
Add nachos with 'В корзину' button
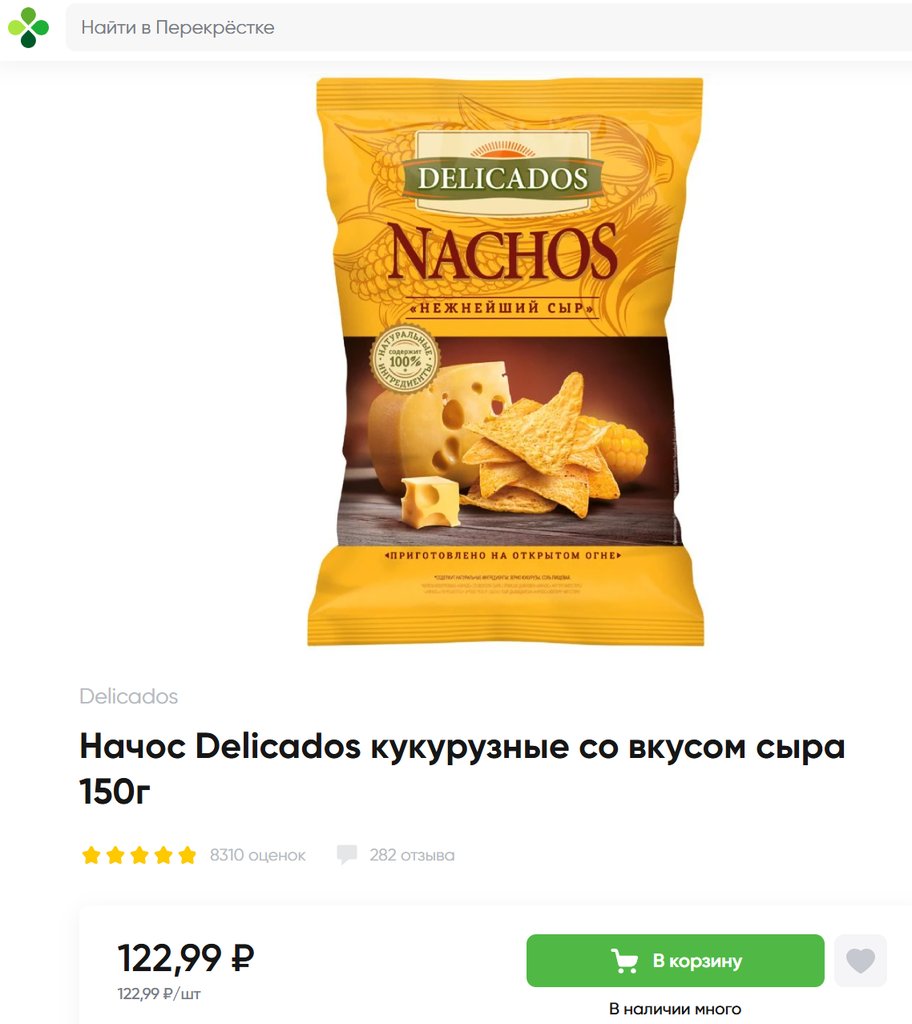[675, 961]
